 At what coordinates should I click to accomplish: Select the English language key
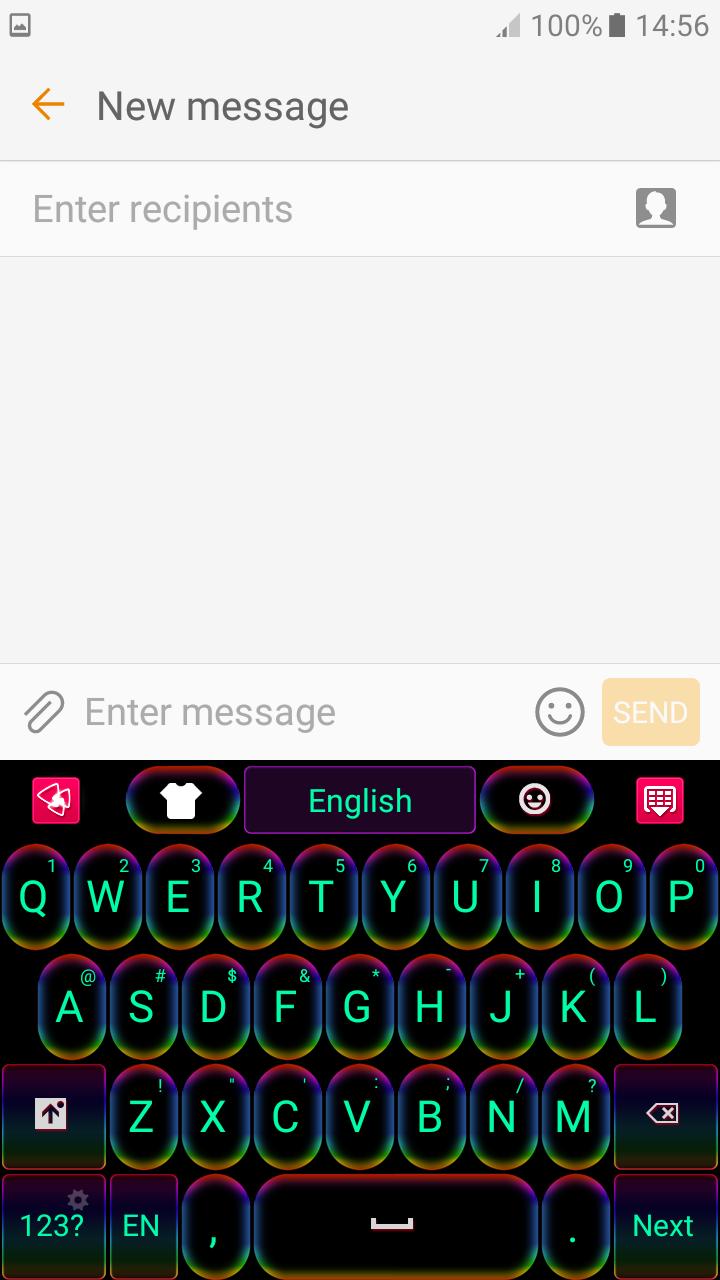pos(360,800)
